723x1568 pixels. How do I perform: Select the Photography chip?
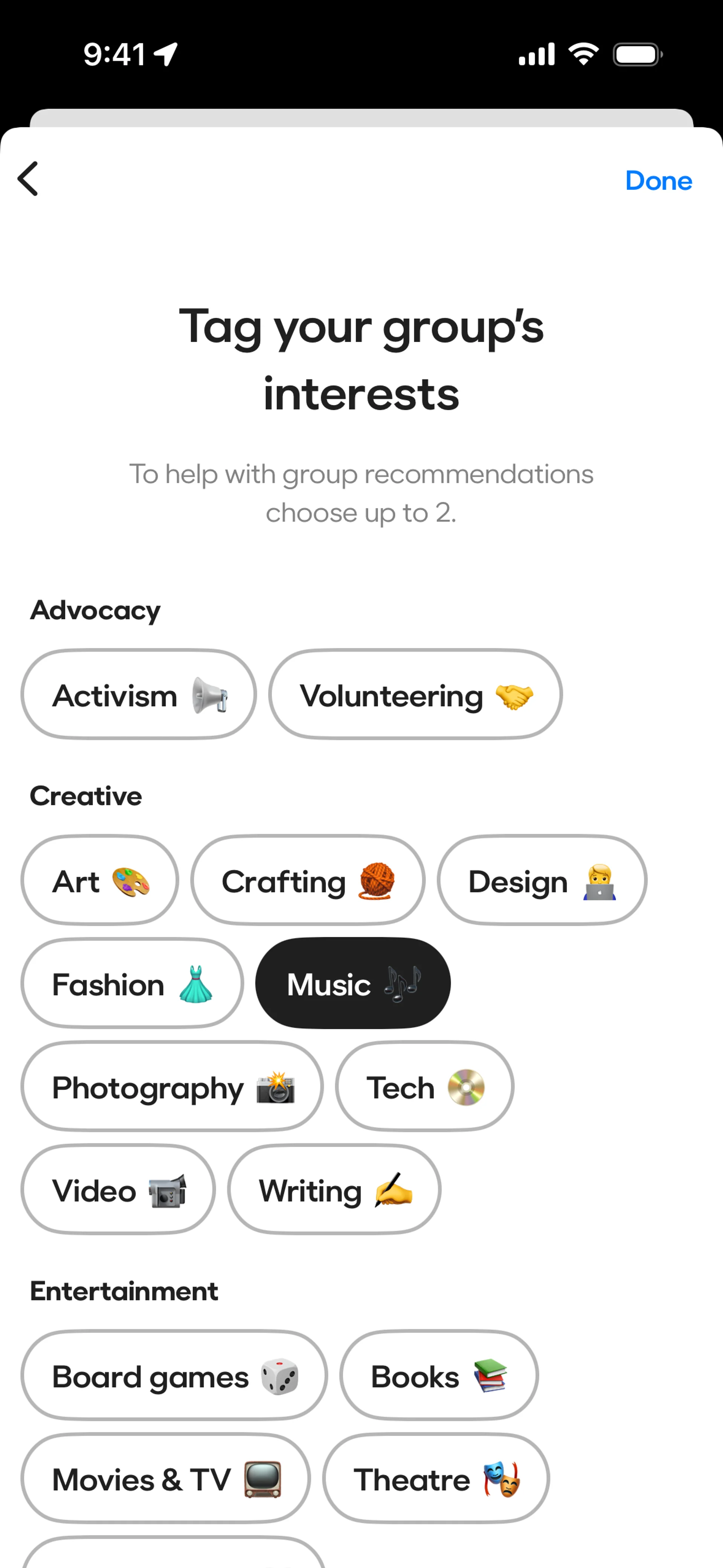coord(172,1087)
